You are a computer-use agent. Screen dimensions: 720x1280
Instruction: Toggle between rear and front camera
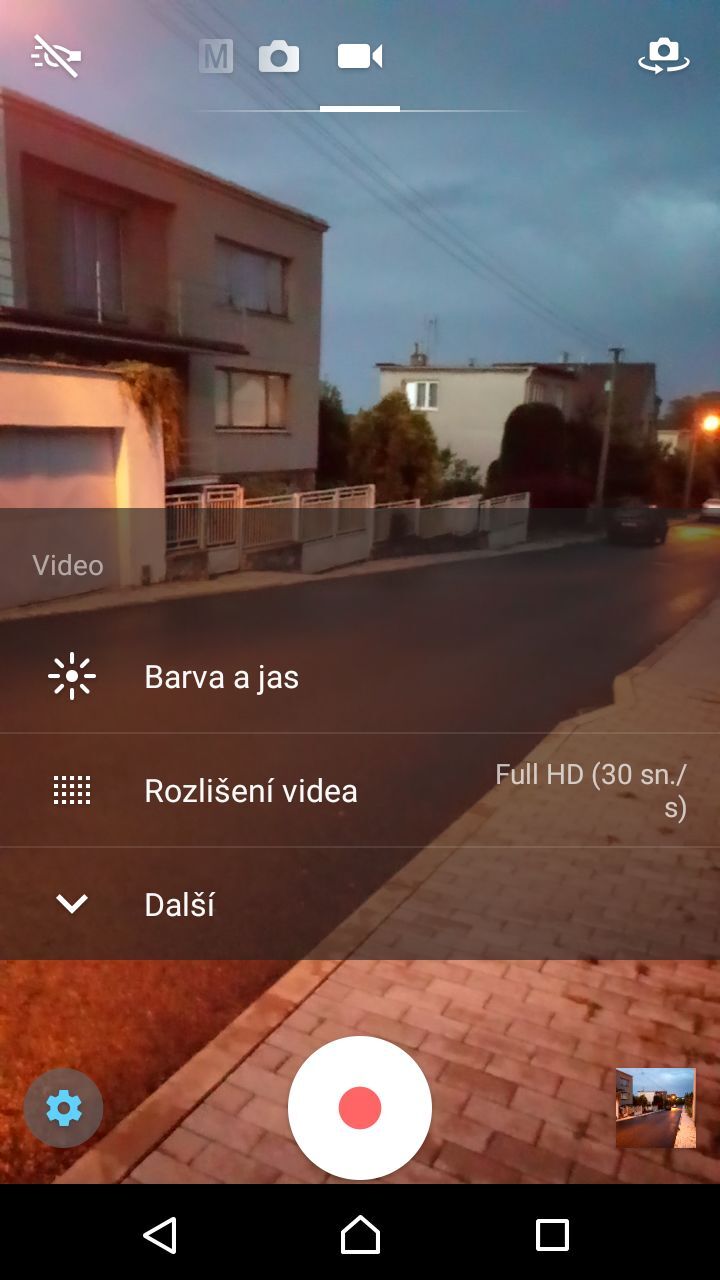tap(663, 55)
